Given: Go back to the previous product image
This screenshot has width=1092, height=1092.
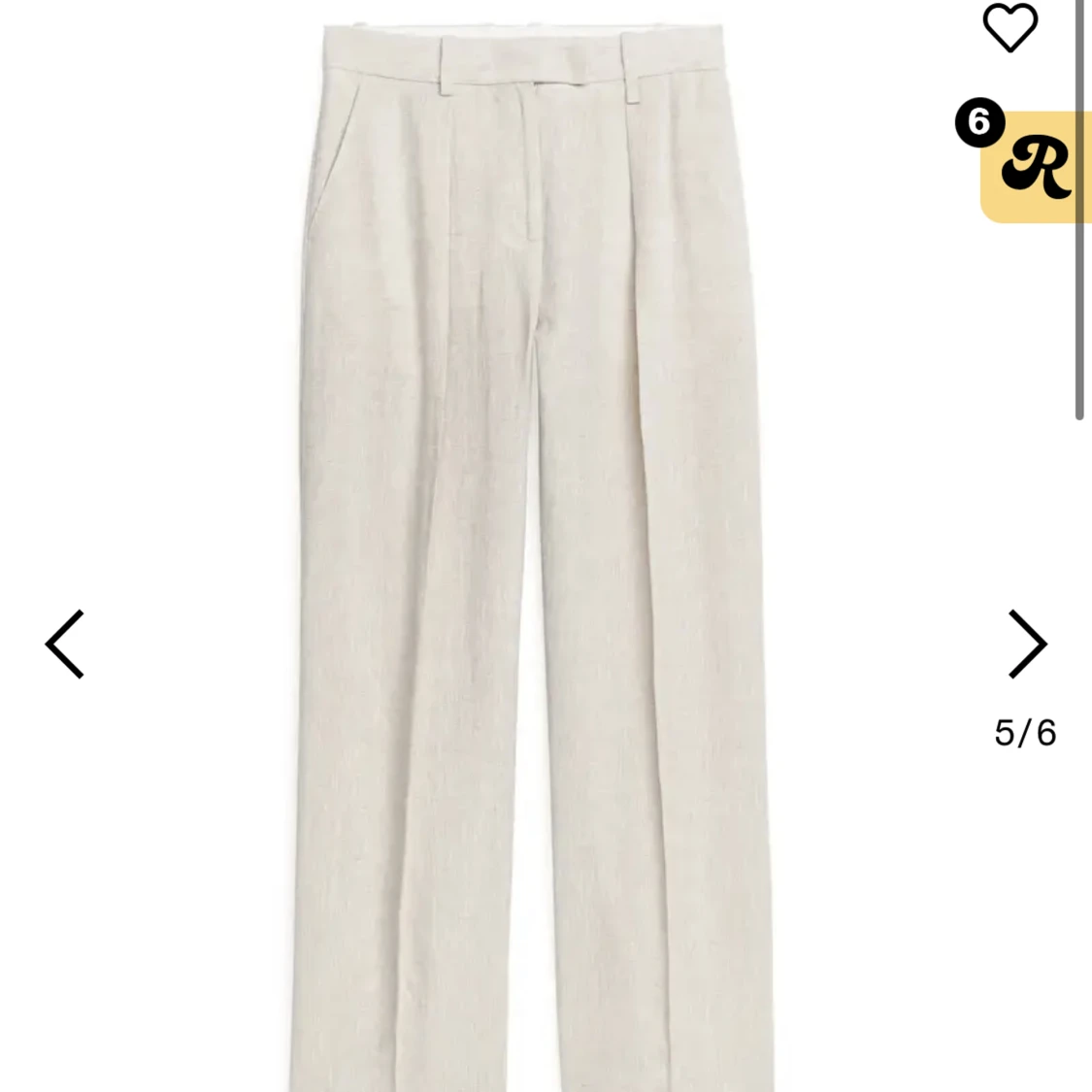Looking at the screenshot, I should [65, 644].
